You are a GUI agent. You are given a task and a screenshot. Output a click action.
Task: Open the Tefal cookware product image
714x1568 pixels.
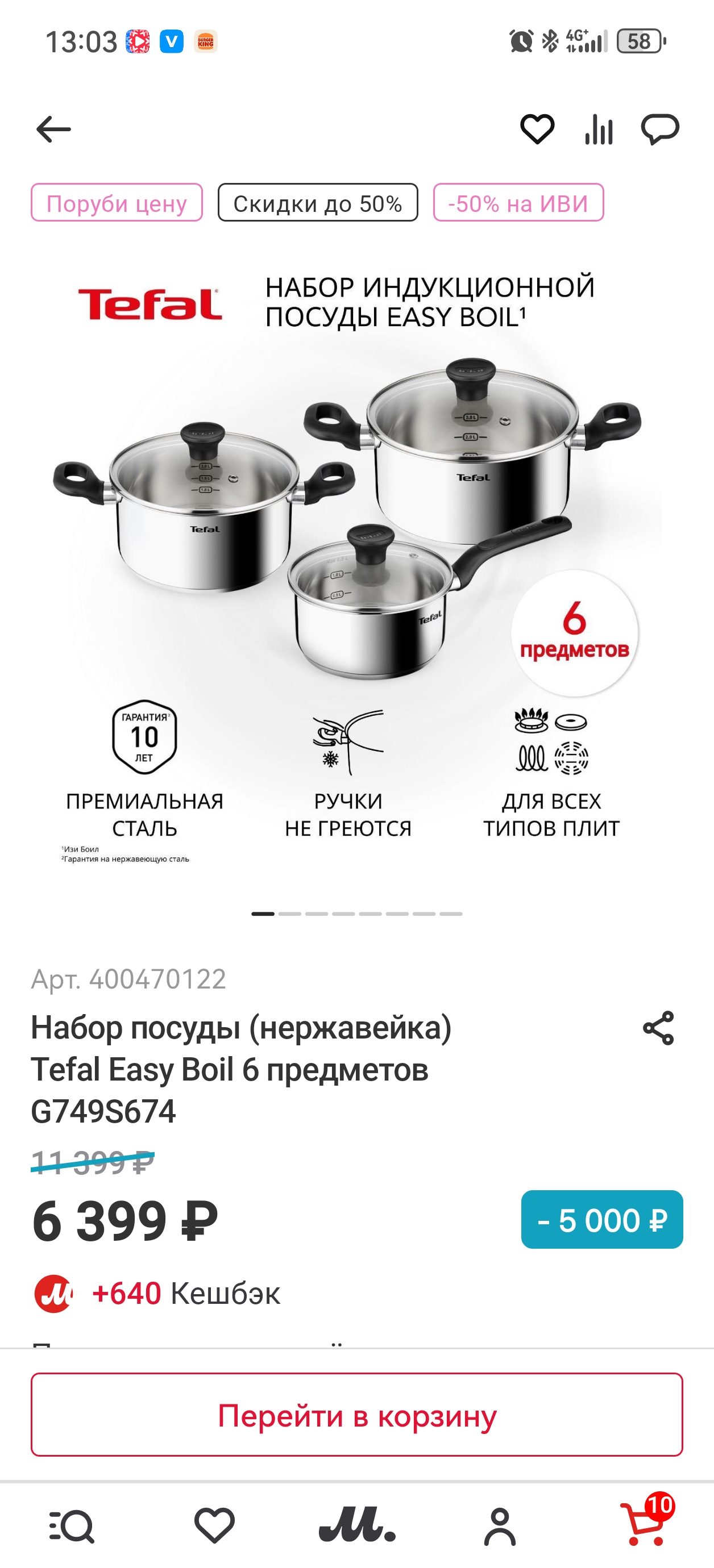(357, 566)
